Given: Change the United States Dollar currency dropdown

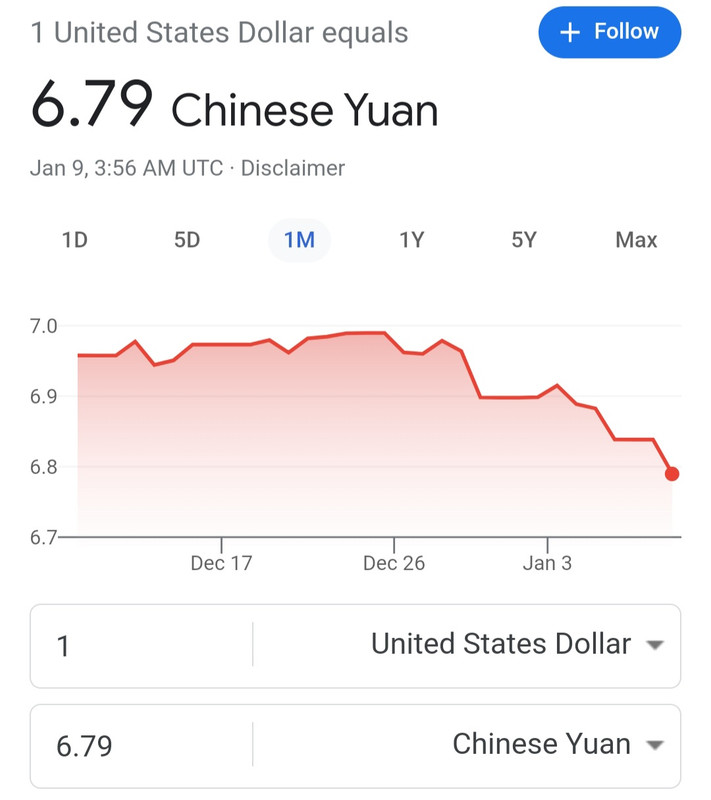Looking at the screenshot, I should click(516, 645).
